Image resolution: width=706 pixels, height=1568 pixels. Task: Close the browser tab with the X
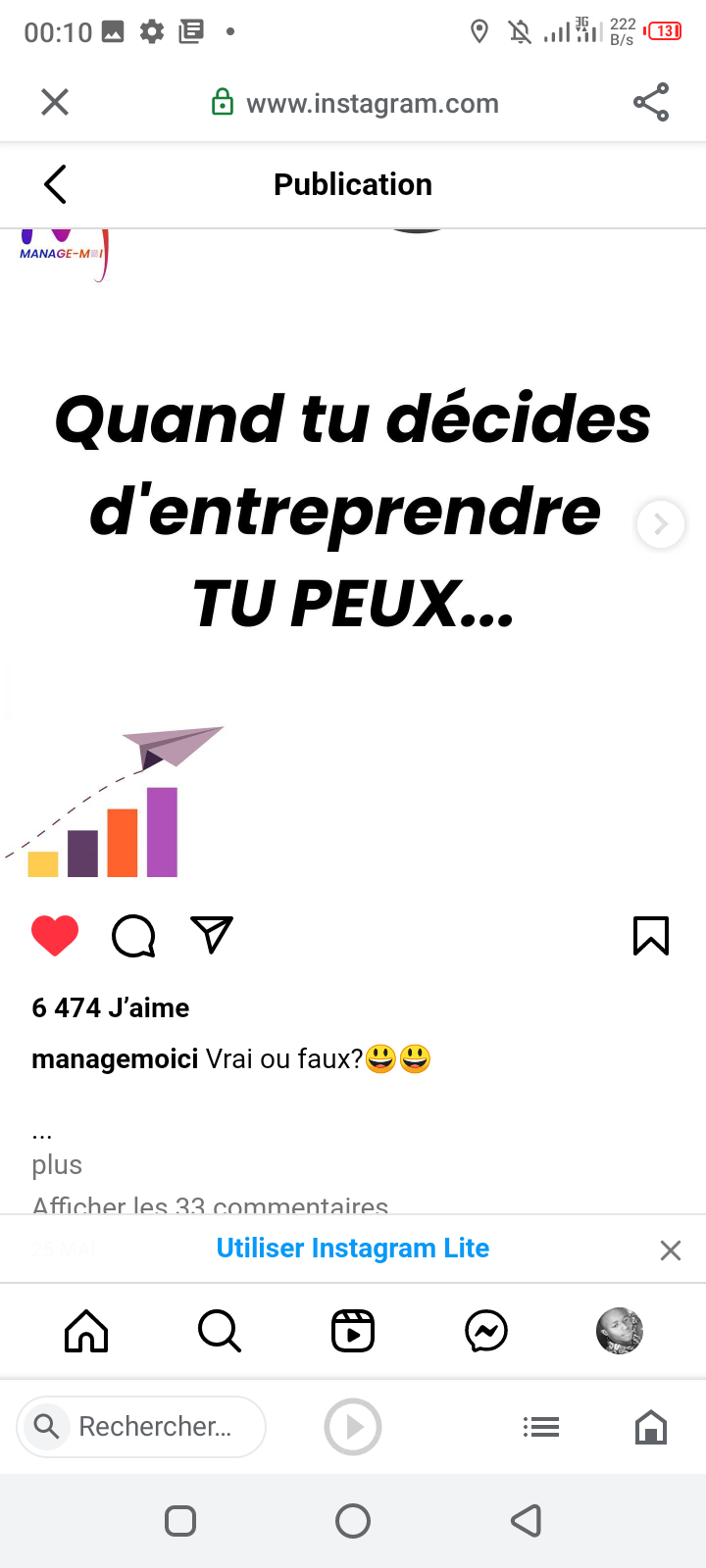click(55, 102)
